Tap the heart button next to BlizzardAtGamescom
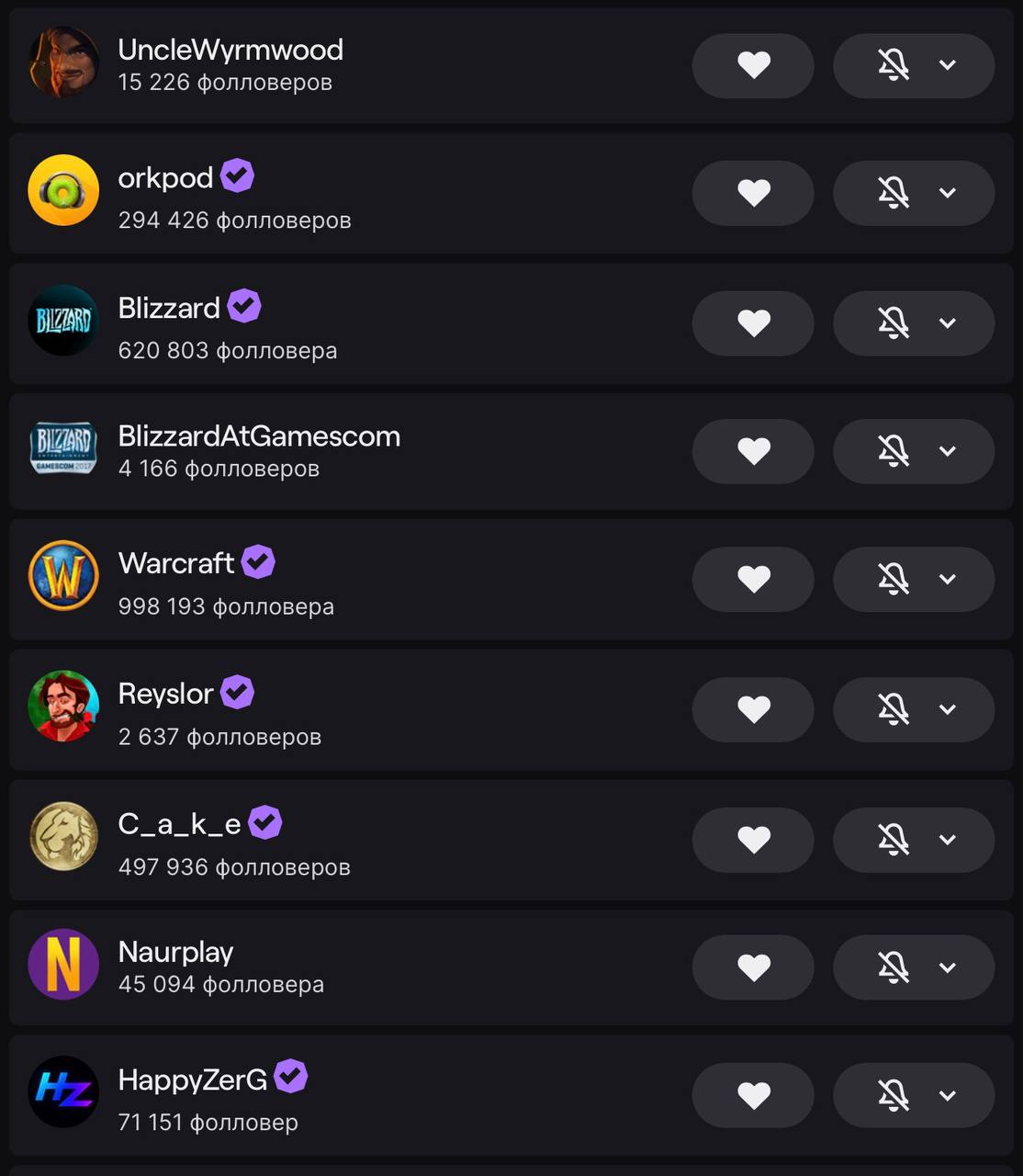1023x1176 pixels. pos(753,451)
